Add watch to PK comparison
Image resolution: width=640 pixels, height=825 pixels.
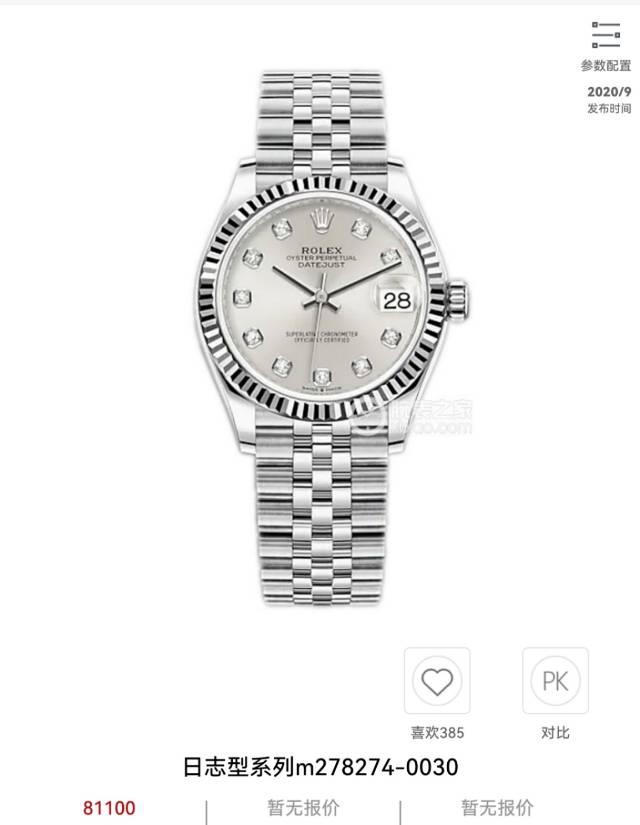[x=555, y=682]
